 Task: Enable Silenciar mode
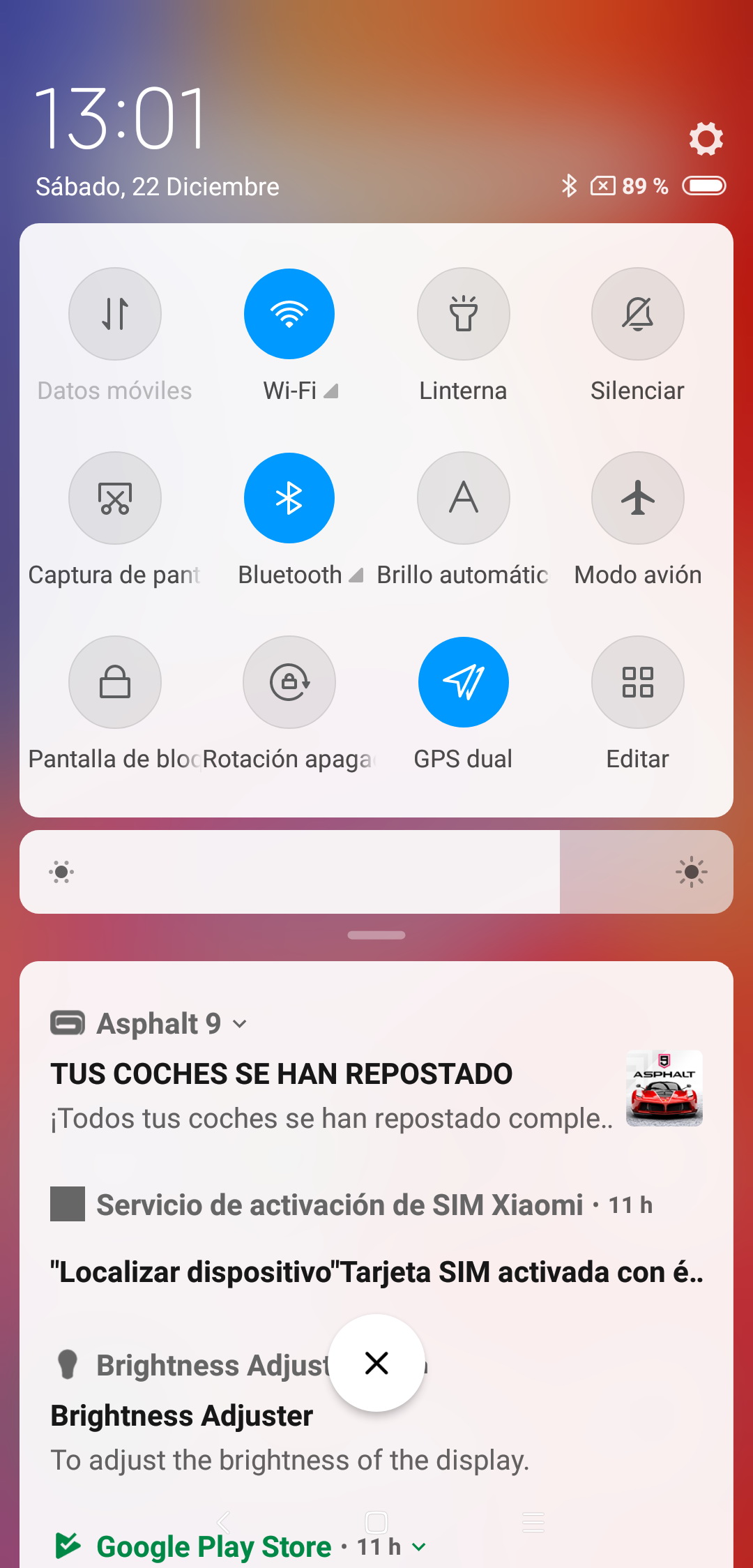click(x=638, y=314)
